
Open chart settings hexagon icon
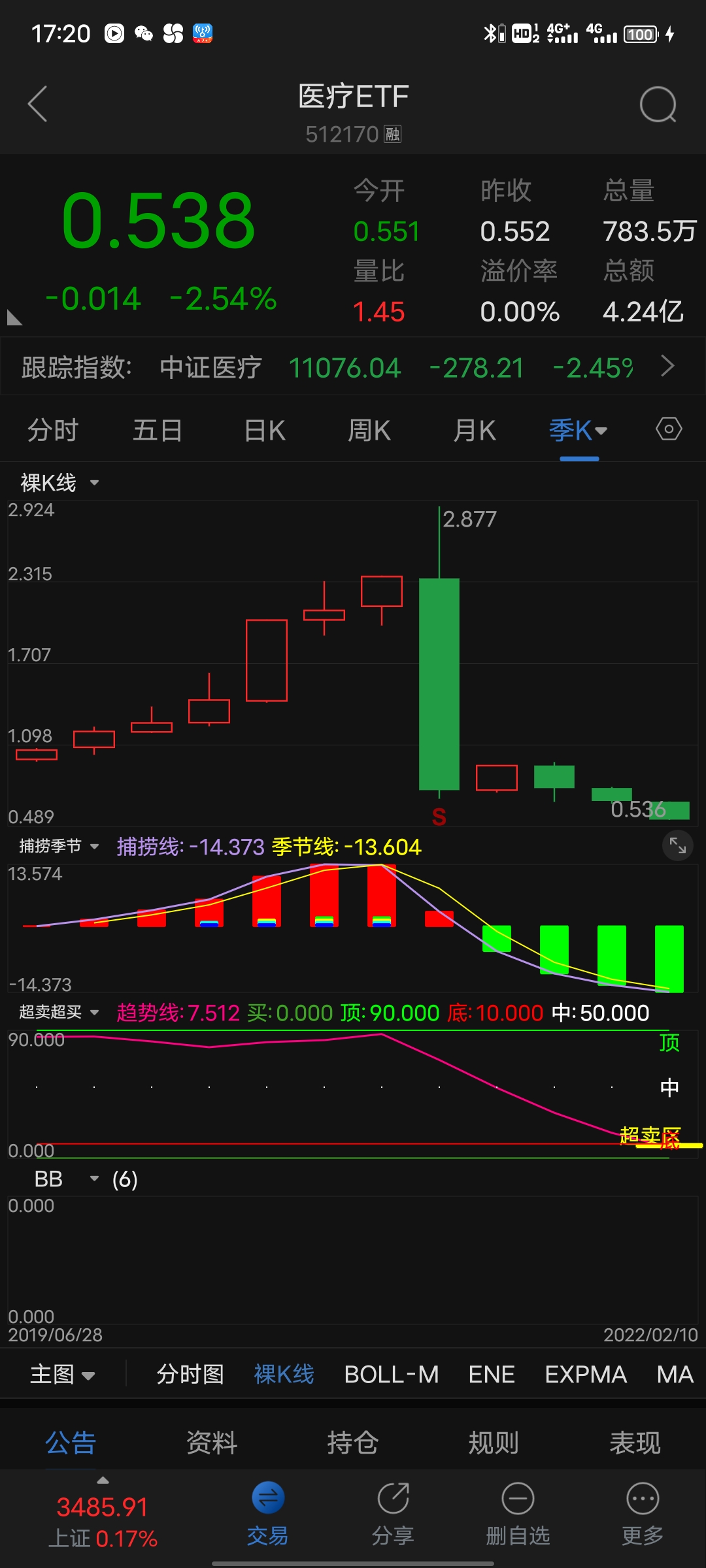pos(669,429)
